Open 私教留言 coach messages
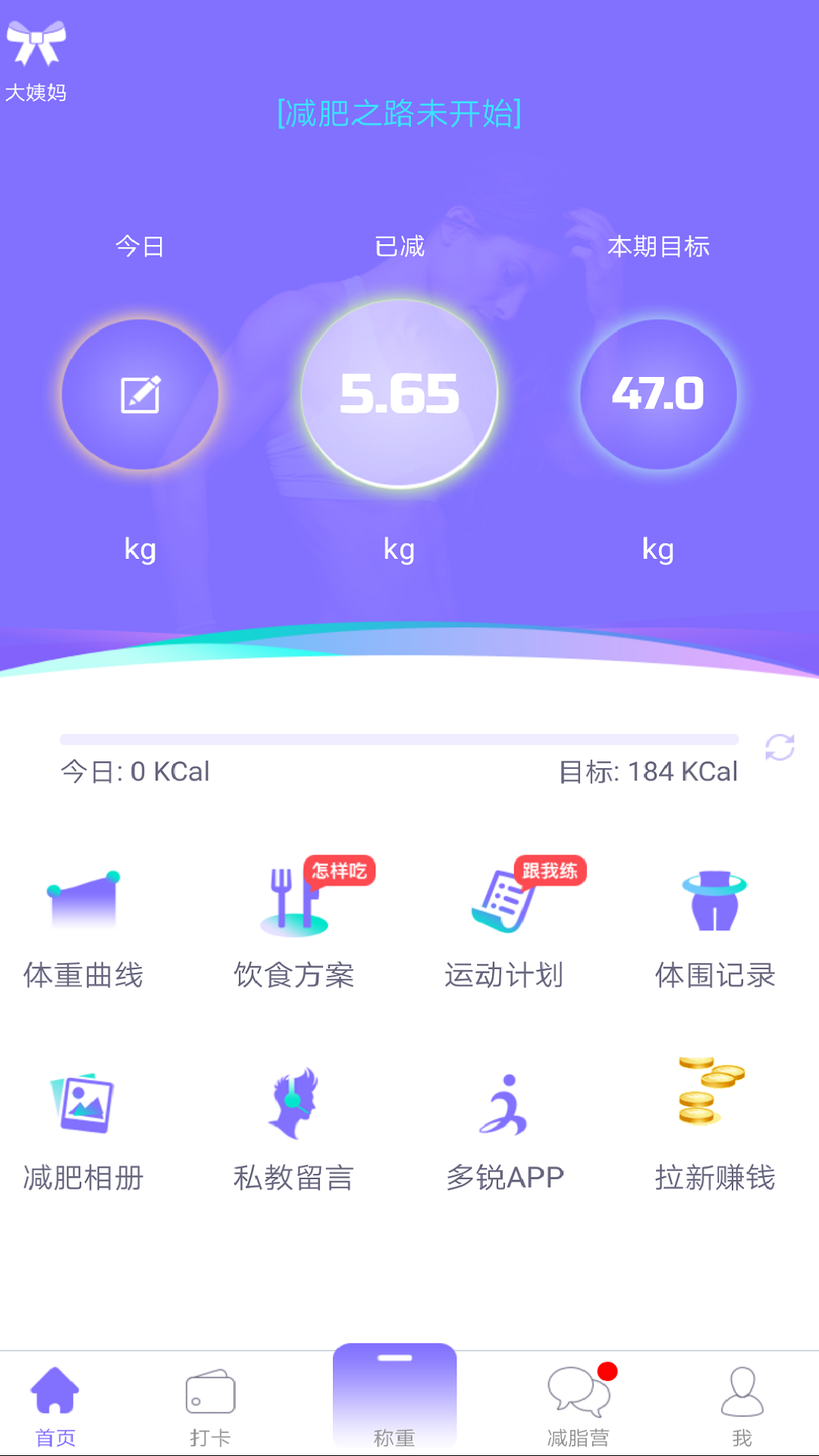Image resolution: width=819 pixels, height=1456 pixels. click(294, 1130)
